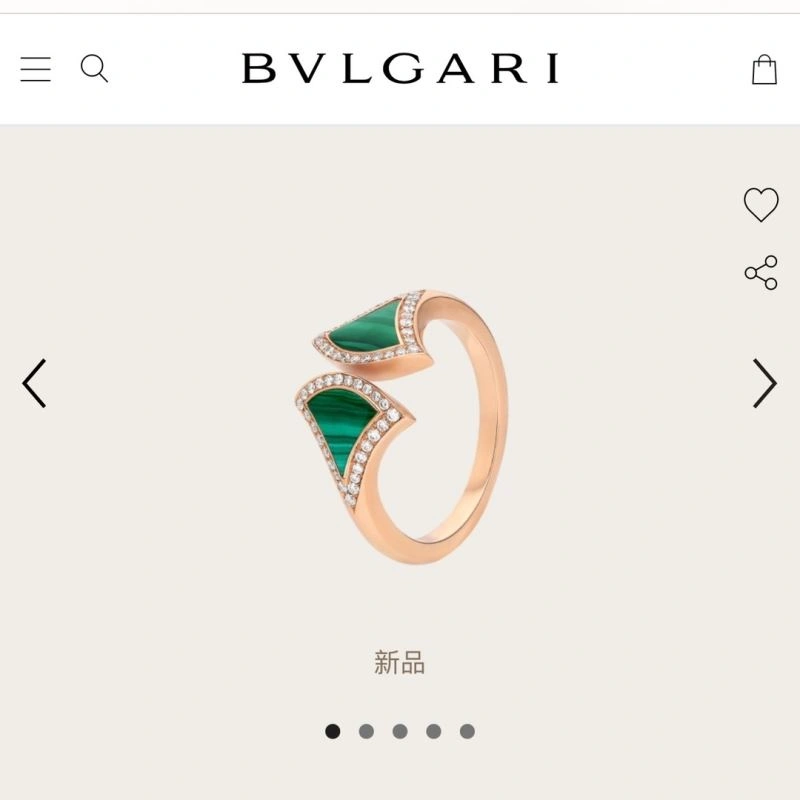The width and height of the screenshot is (800, 800).
Task: Open the search icon
Action: tap(94, 69)
